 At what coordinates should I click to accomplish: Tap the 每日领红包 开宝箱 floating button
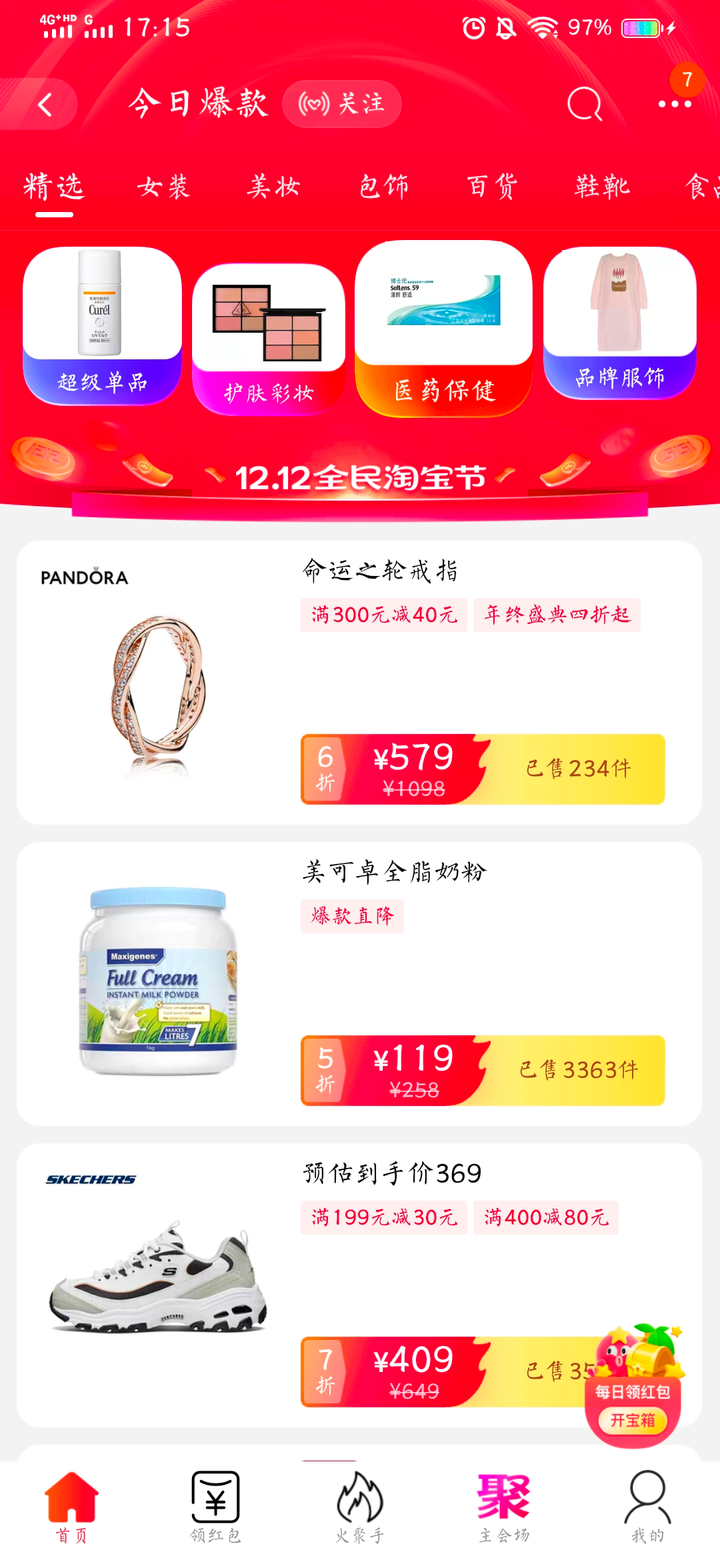tap(633, 1390)
